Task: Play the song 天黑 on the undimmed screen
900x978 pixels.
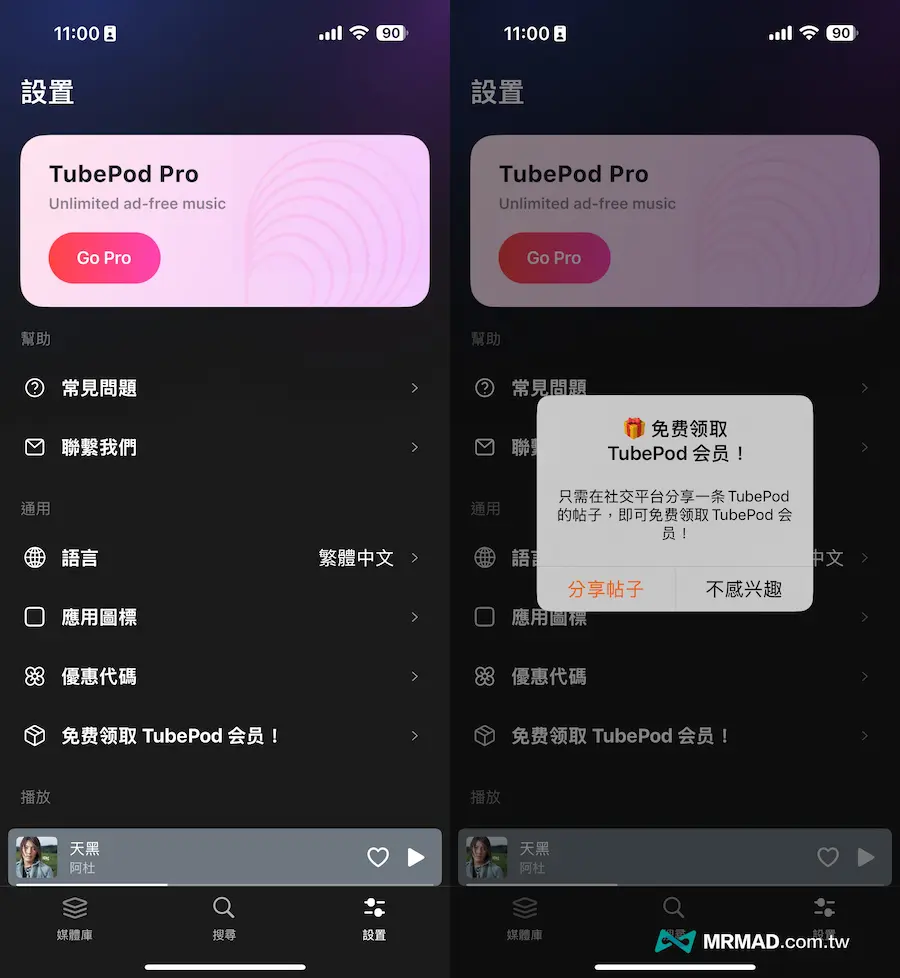Action: (416, 857)
